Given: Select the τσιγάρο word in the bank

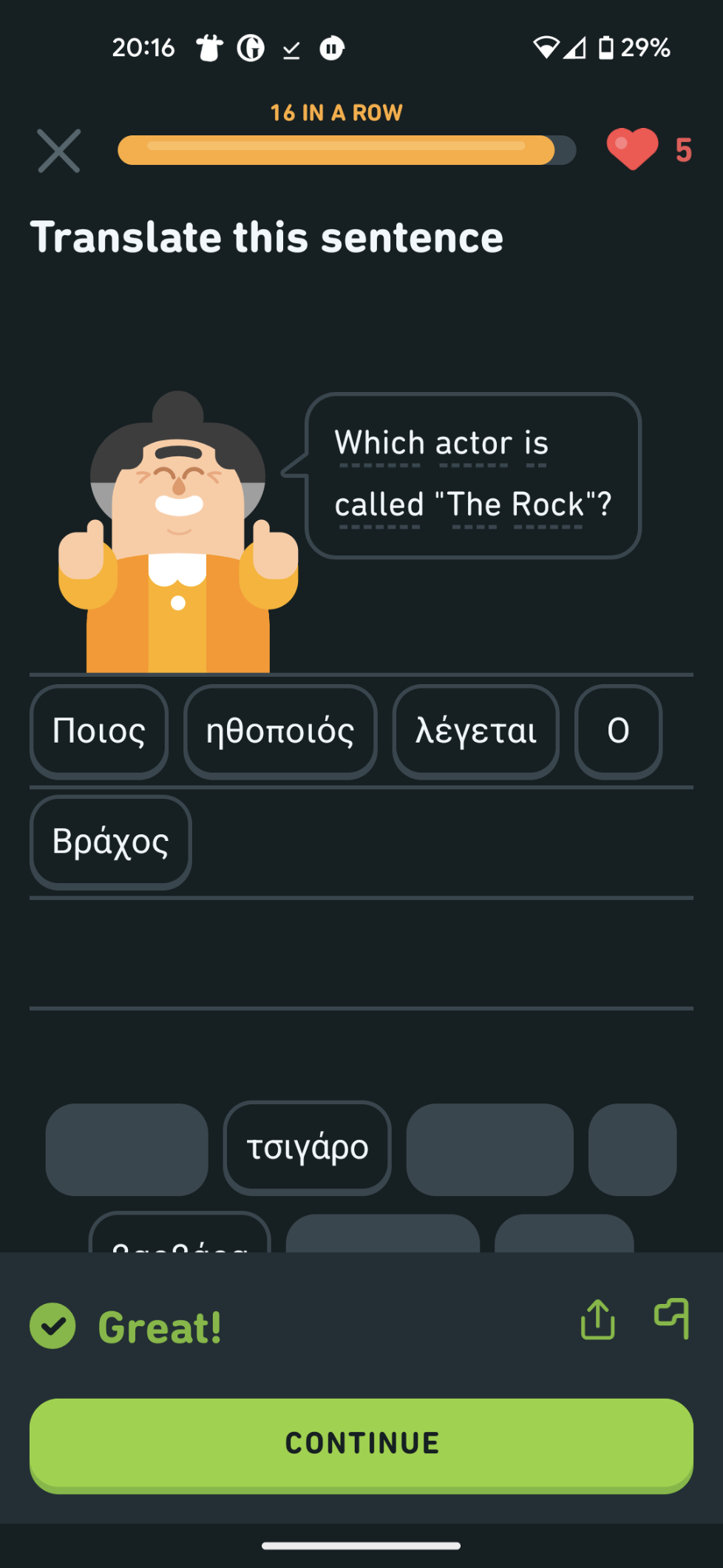Looking at the screenshot, I should coord(308,1148).
